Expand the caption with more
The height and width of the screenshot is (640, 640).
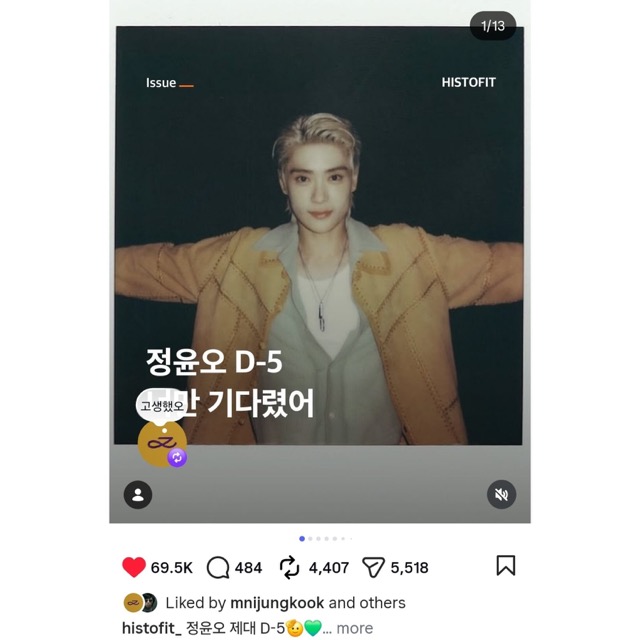point(354,628)
